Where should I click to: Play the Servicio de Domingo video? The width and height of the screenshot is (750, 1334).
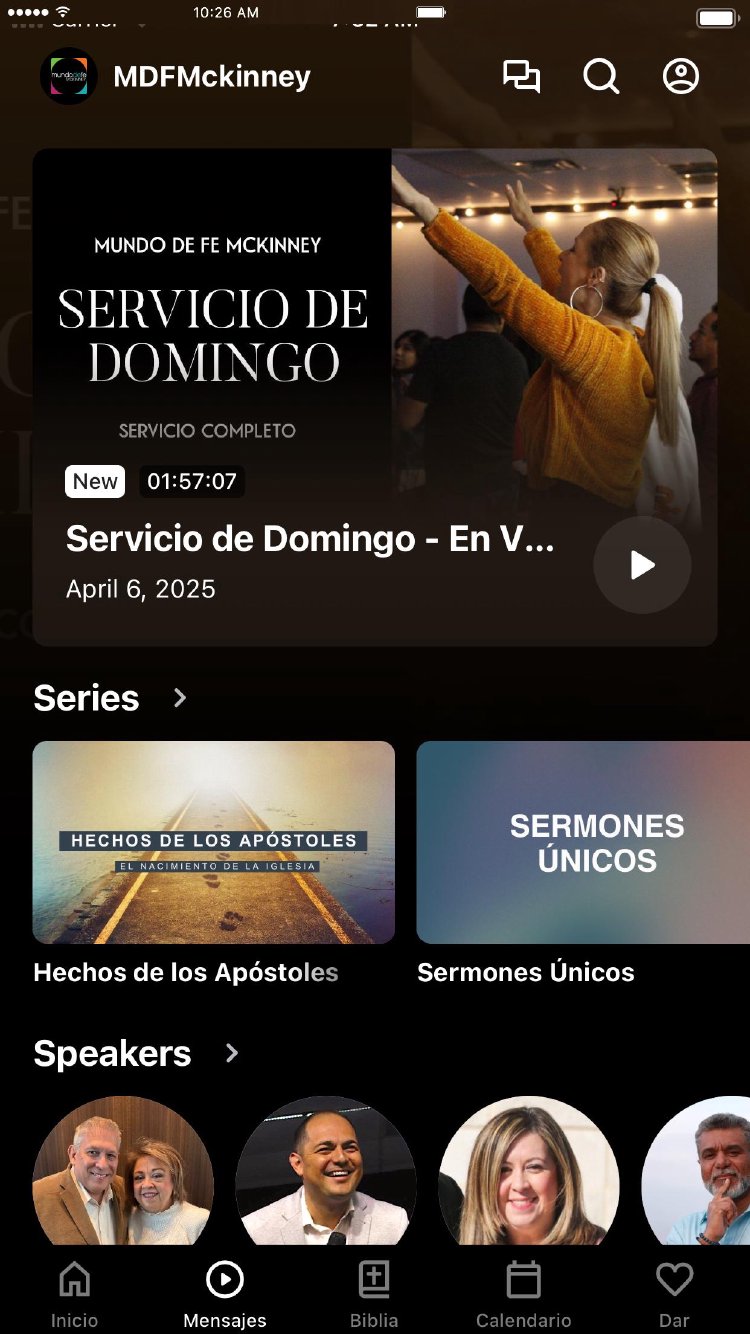coord(642,565)
